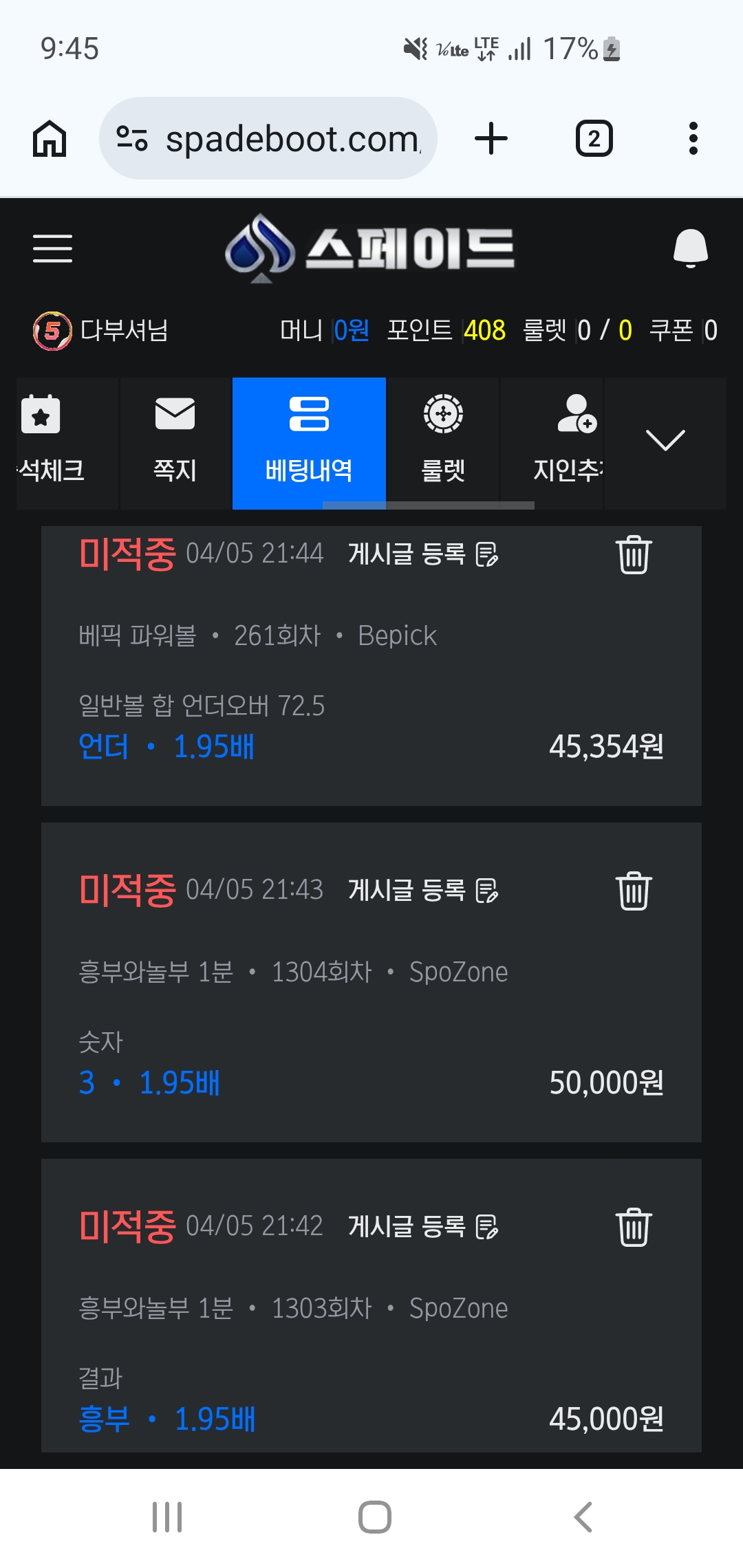Tap 게시글 등록 on the 21:43 bet
Image resolution: width=743 pixels, height=1568 pixels.
[x=423, y=890]
